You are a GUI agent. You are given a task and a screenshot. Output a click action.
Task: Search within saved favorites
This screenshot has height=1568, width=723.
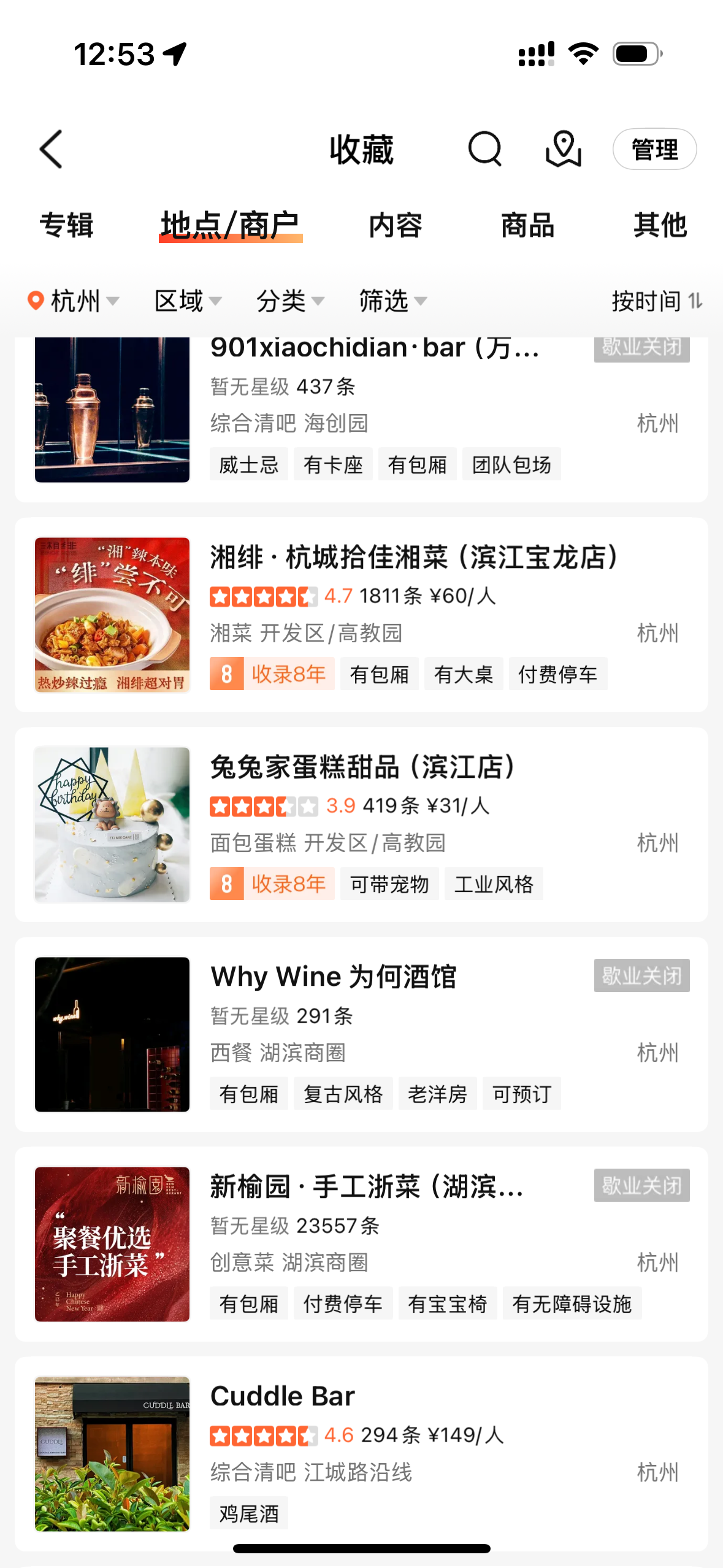pos(484,149)
